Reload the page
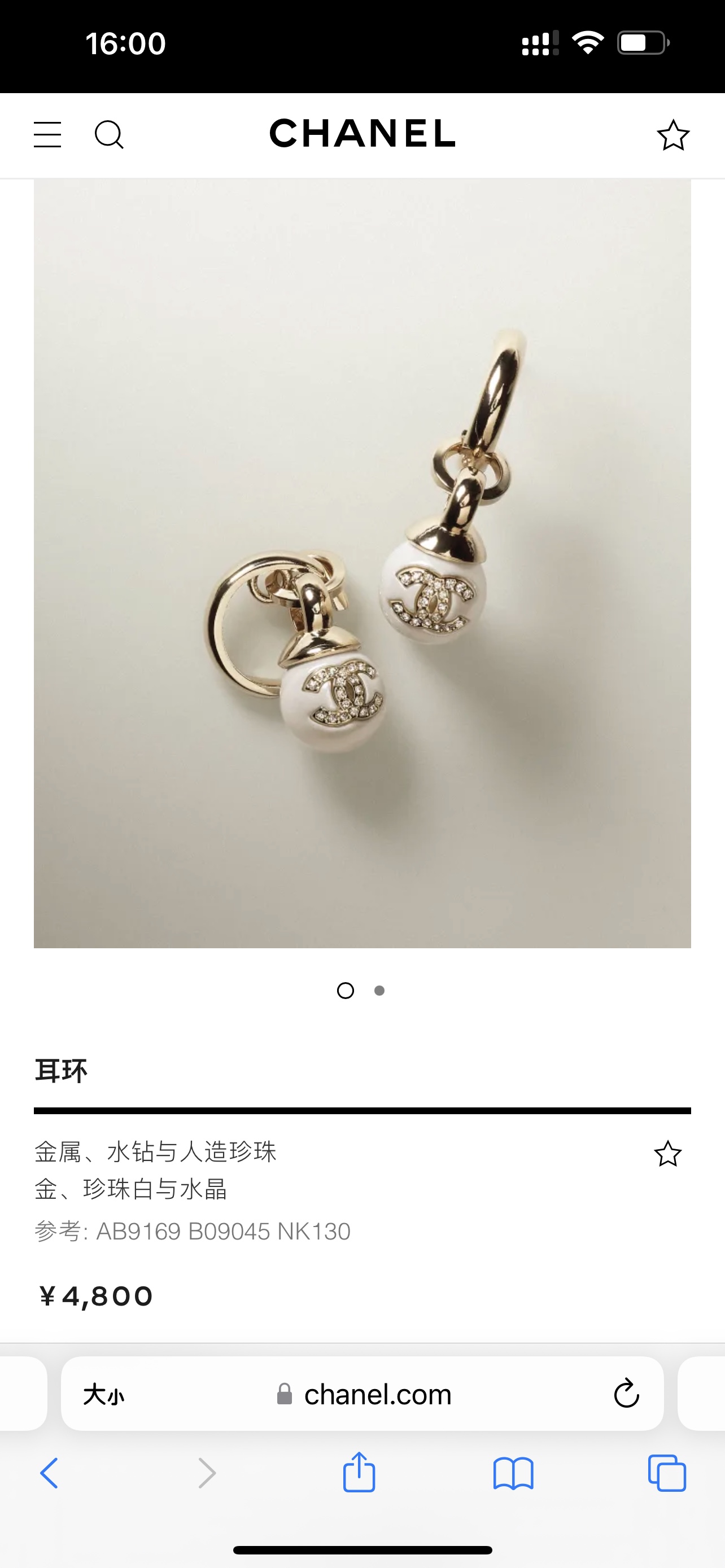Viewport: 725px width, 1568px height. coord(626,1394)
